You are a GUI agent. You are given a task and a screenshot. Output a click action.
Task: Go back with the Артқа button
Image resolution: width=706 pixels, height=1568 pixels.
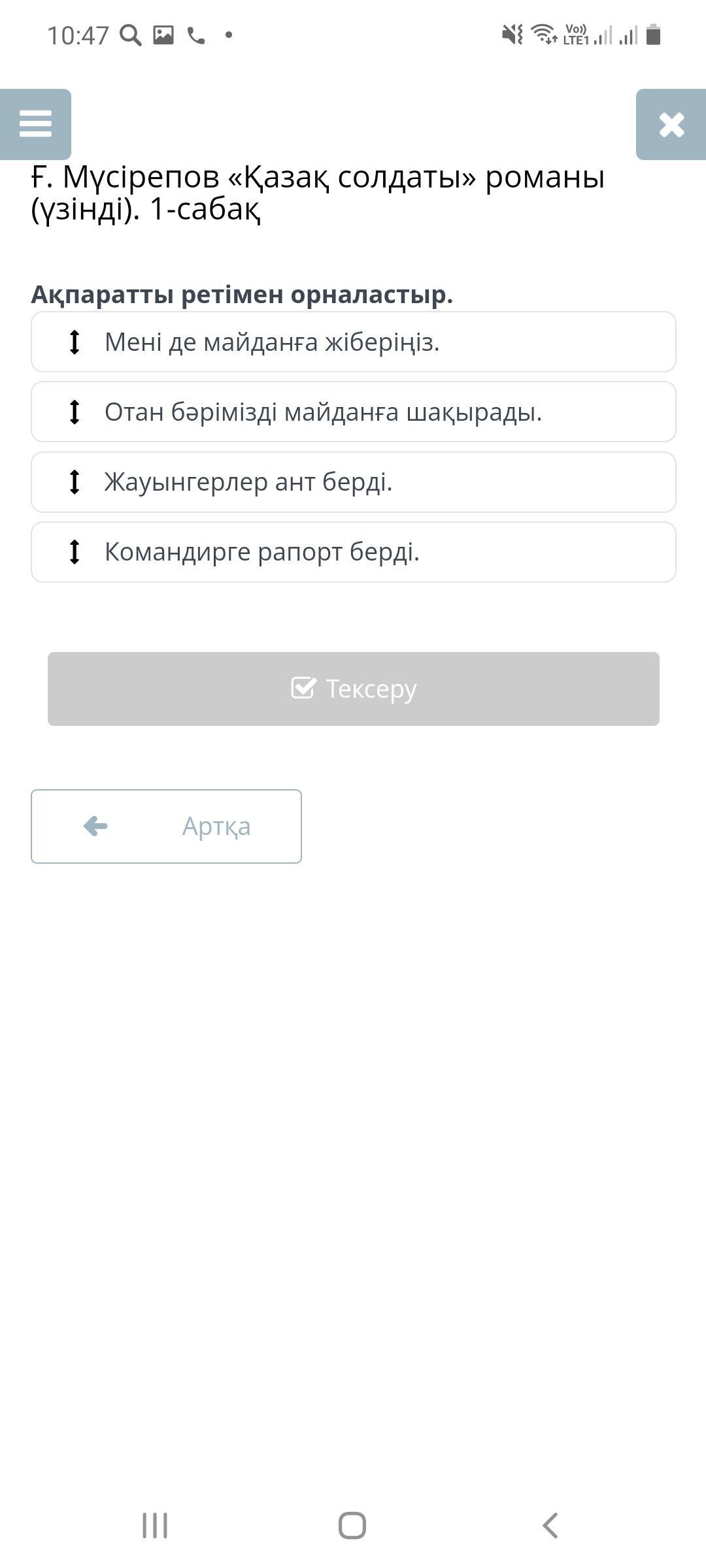166,826
